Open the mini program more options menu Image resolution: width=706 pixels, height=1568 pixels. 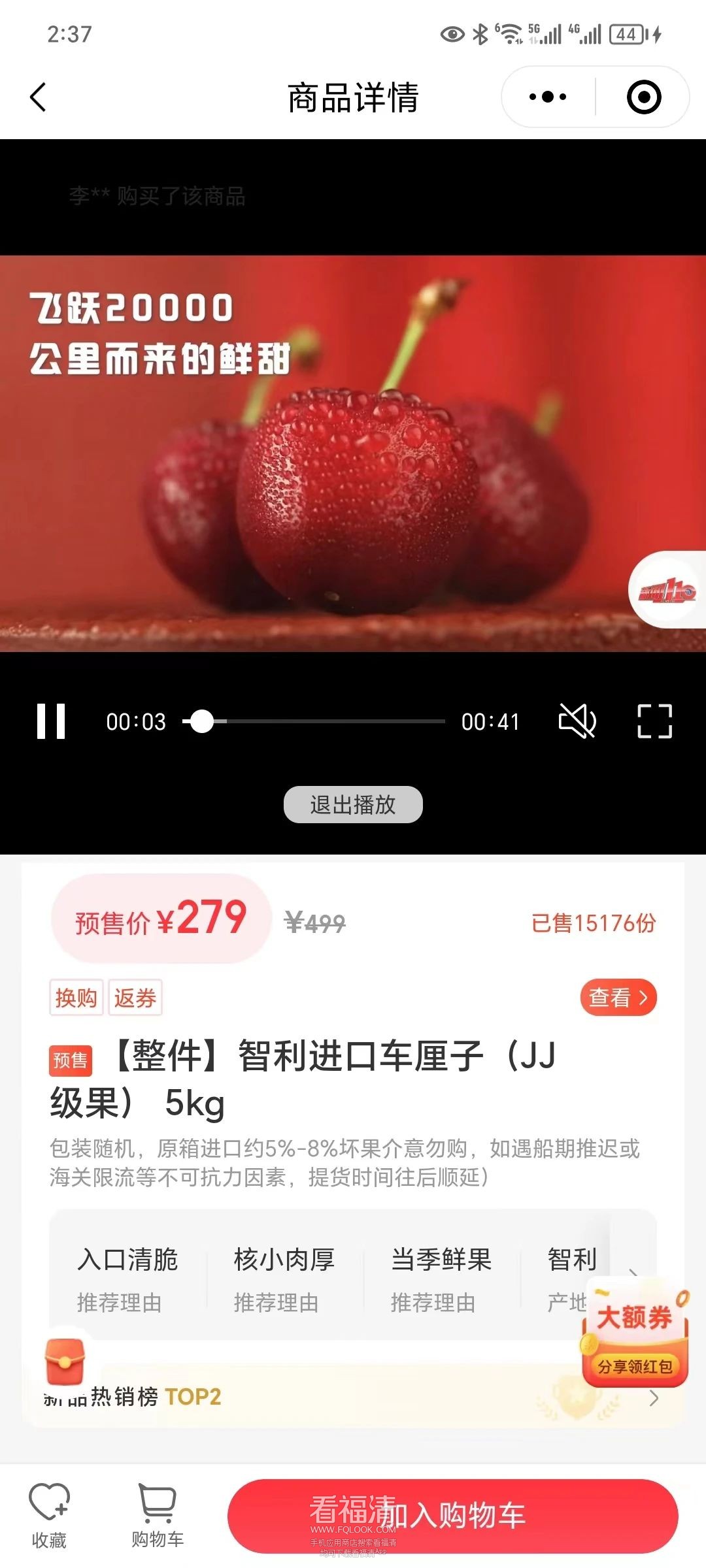point(548,97)
